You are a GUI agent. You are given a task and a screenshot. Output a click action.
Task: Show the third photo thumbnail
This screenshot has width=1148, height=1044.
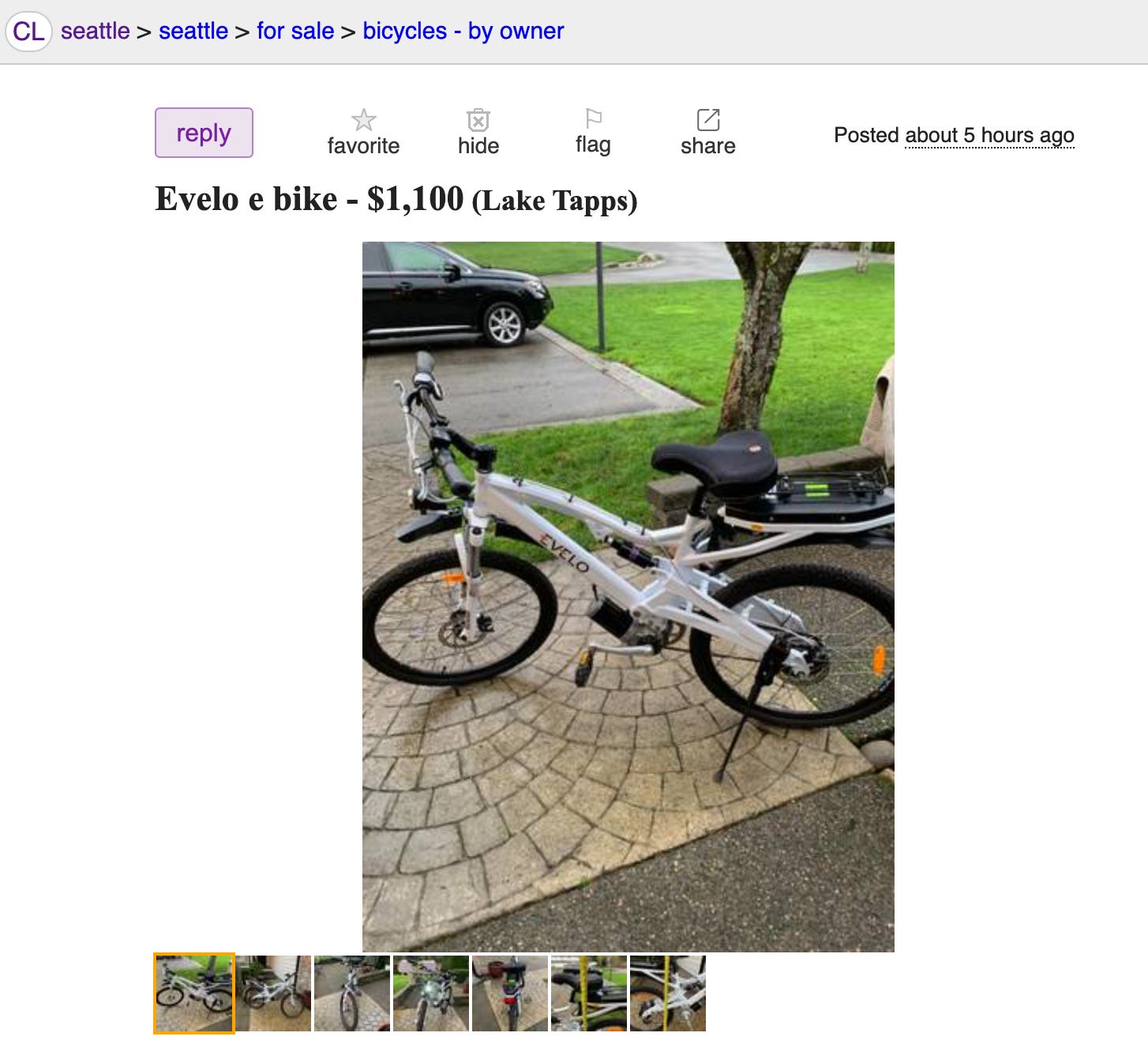point(352,993)
